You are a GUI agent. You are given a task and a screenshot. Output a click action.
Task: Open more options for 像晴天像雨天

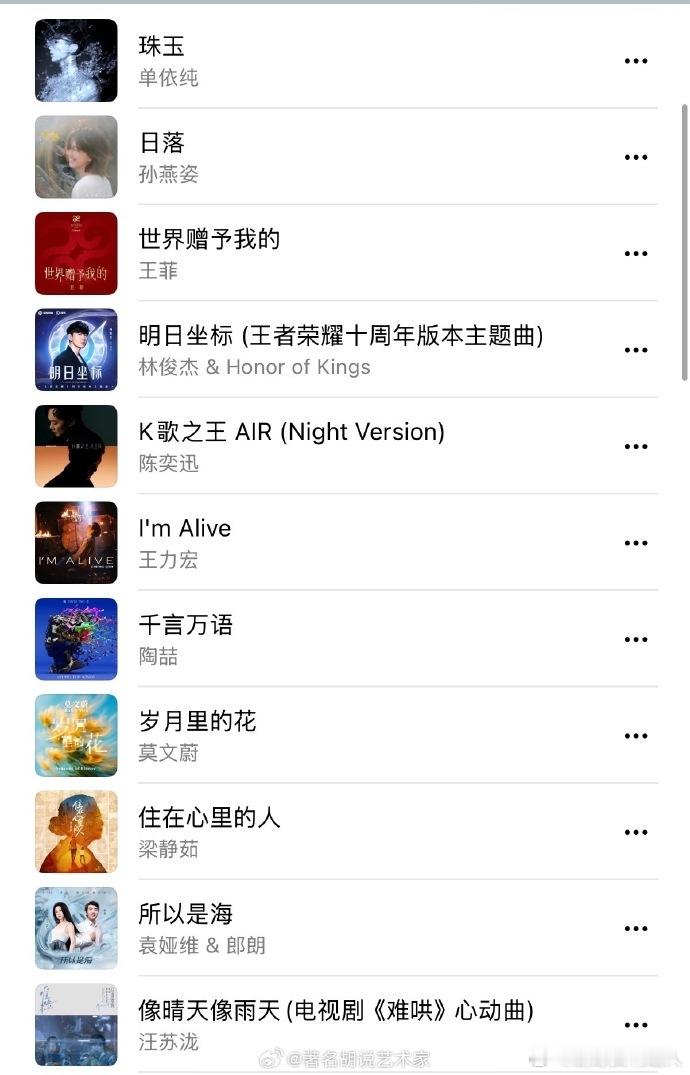(636, 1025)
